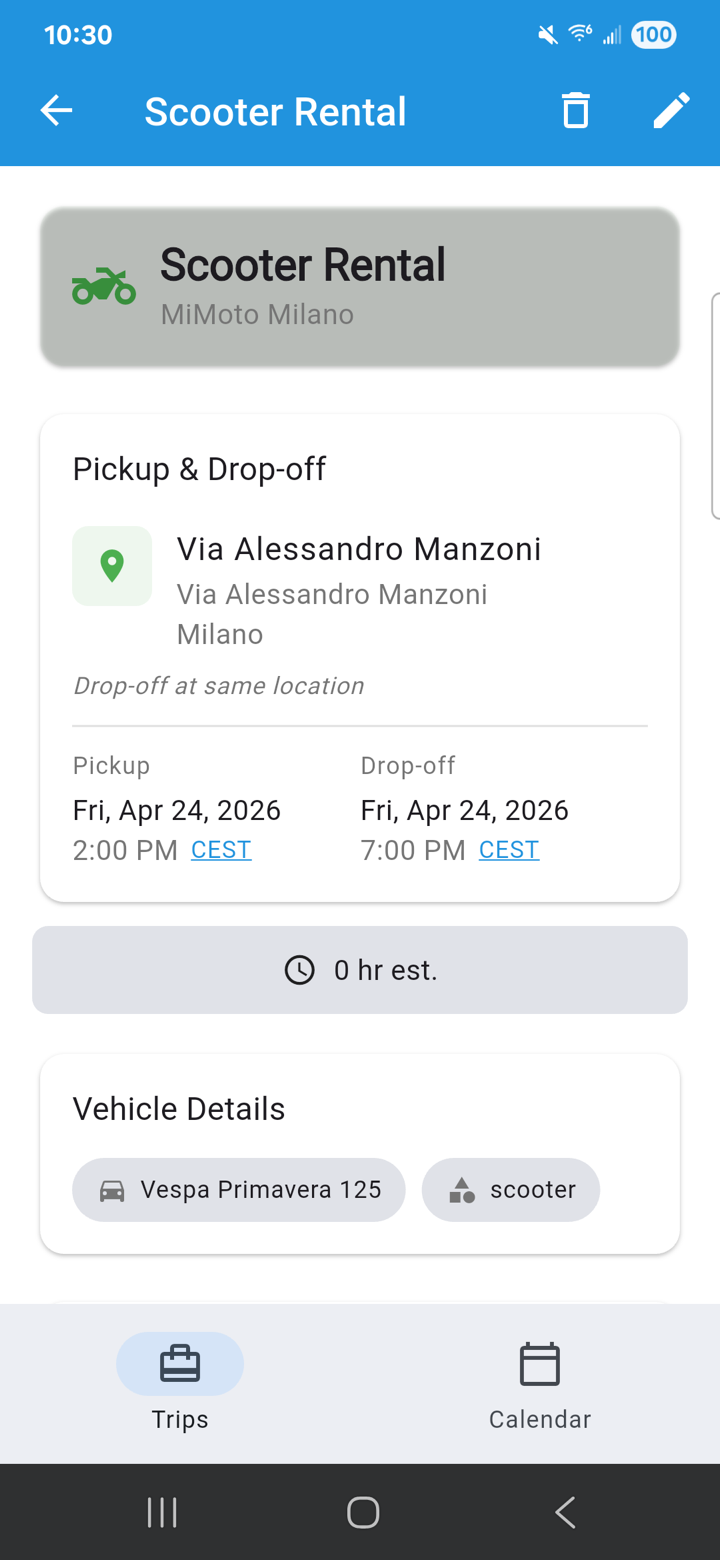Image resolution: width=720 pixels, height=1560 pixels.
Task: Tap the Pickup & Drop-off section header
Action: click(x=199, y=468)
